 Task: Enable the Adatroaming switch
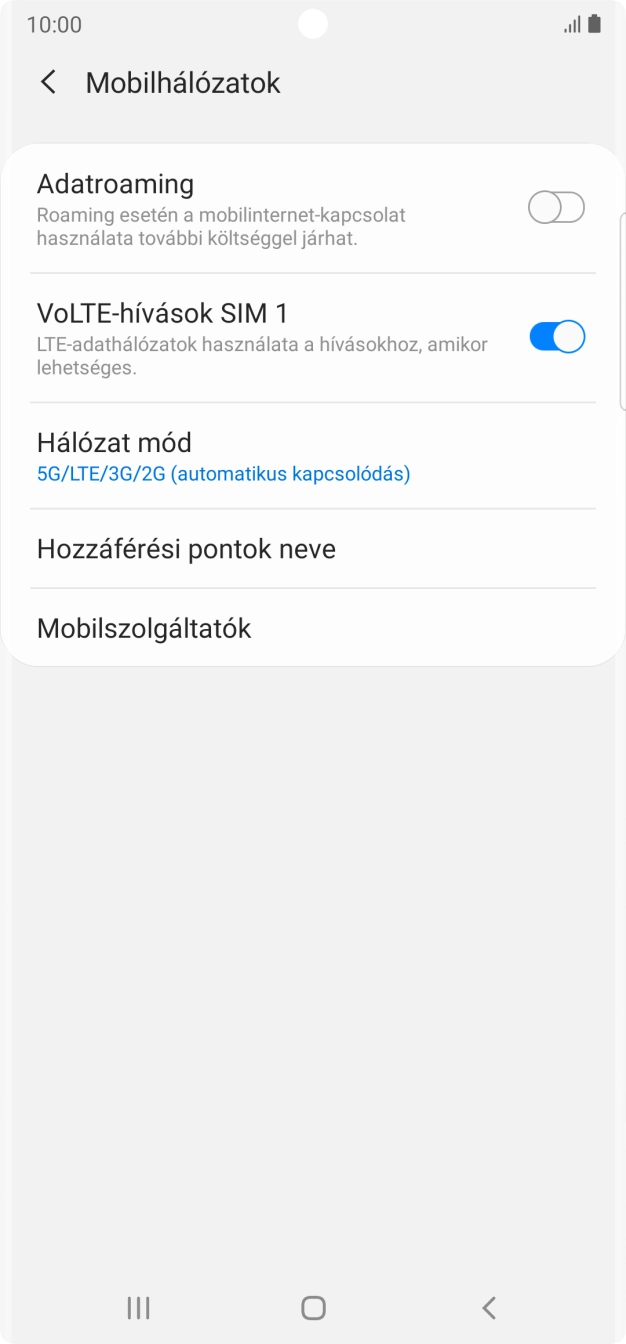tap(556, 208)
